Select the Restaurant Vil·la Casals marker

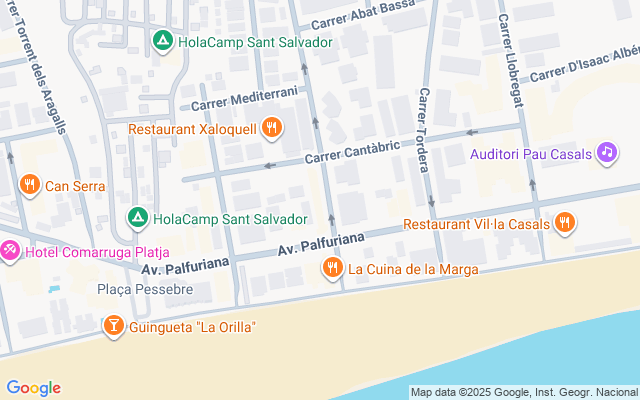(x=565, y=224)
